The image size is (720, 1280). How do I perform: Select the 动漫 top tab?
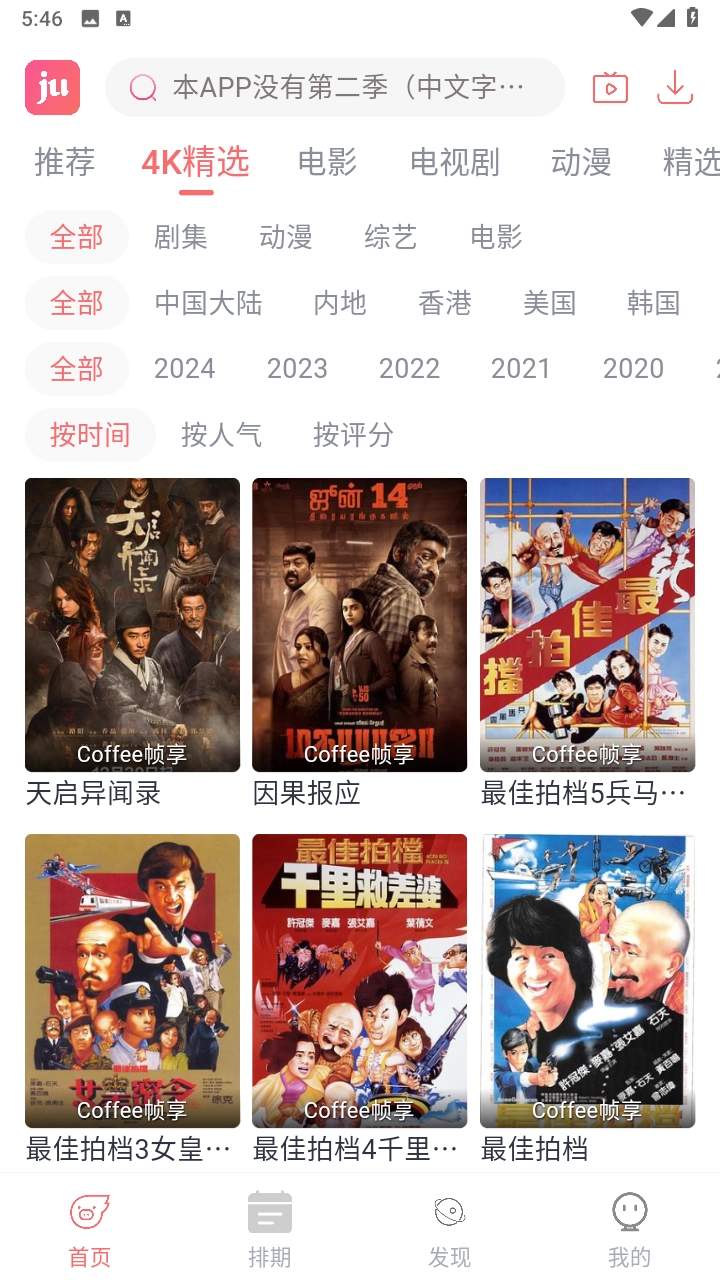(581, 162)
